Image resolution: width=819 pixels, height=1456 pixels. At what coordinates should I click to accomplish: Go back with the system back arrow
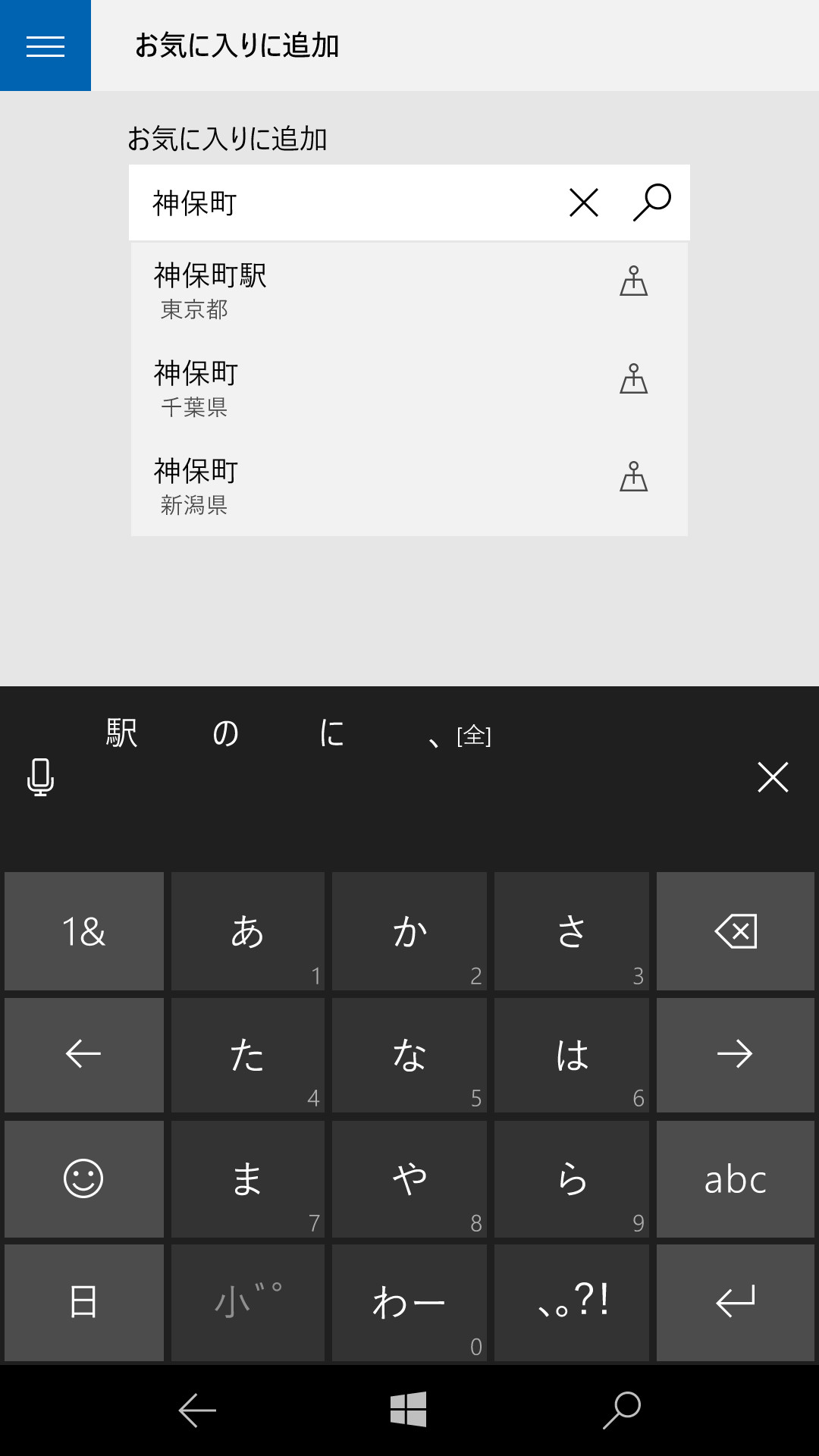[197, 1410]
